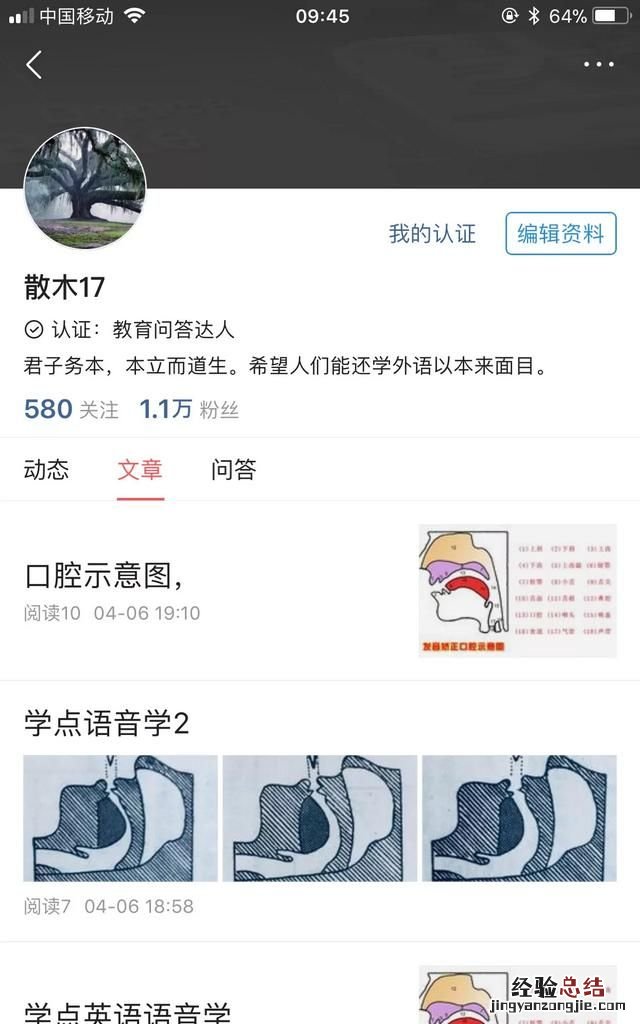Image resolution: width=640 pixels, height=1024 pixels.
Task: Open the three-dot overflow menu
Action: click(598, 65)
